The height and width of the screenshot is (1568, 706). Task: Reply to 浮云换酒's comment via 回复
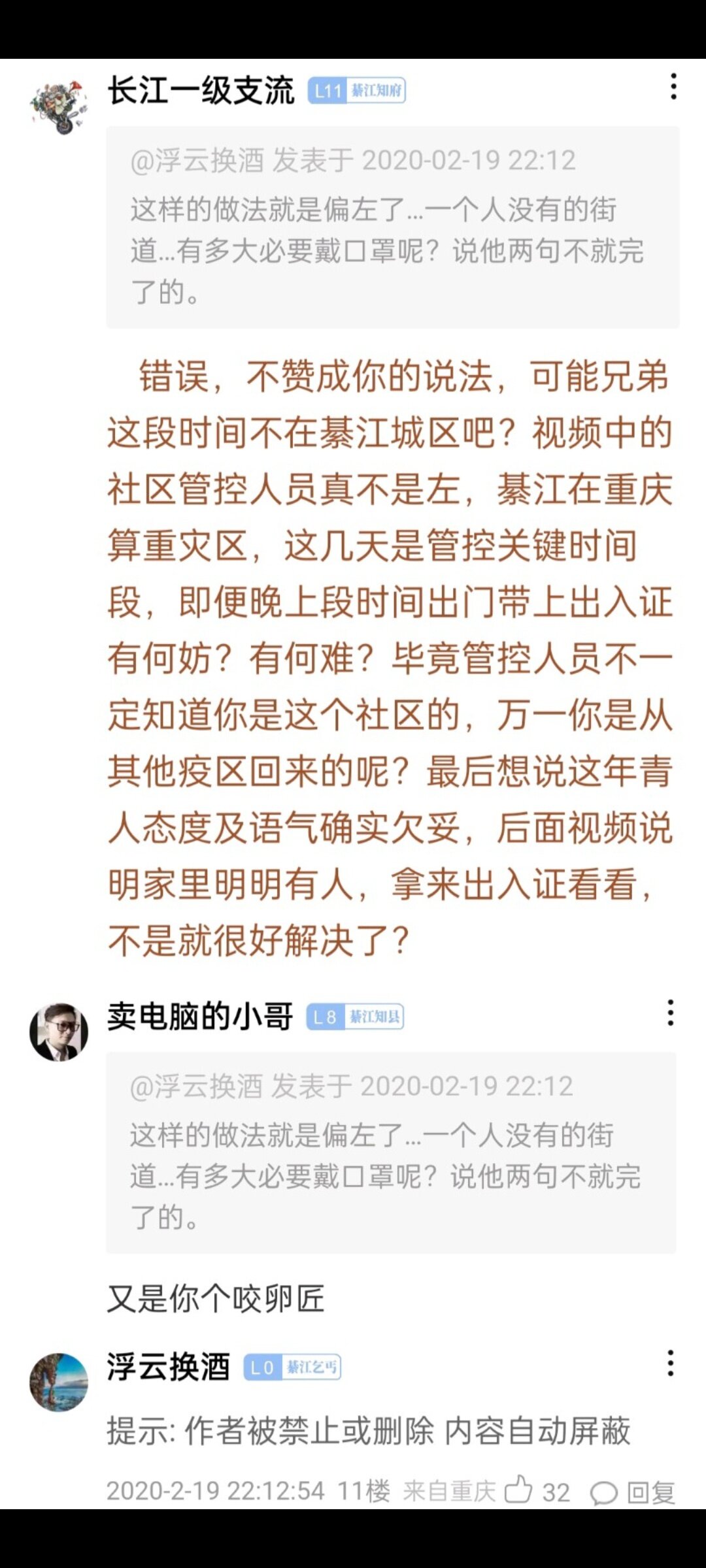(x=633, y=1492)
